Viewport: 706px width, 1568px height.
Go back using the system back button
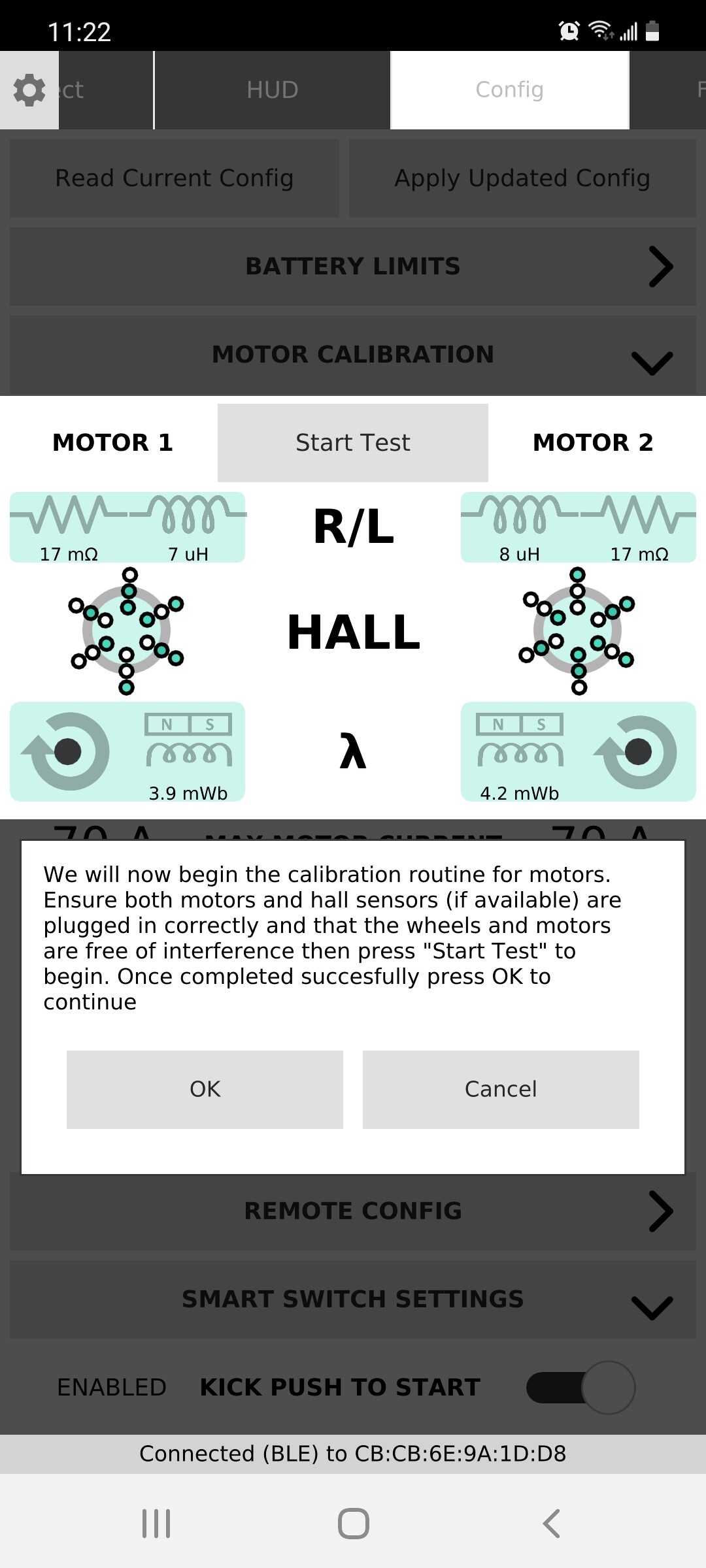click(x=551, y=1524)
